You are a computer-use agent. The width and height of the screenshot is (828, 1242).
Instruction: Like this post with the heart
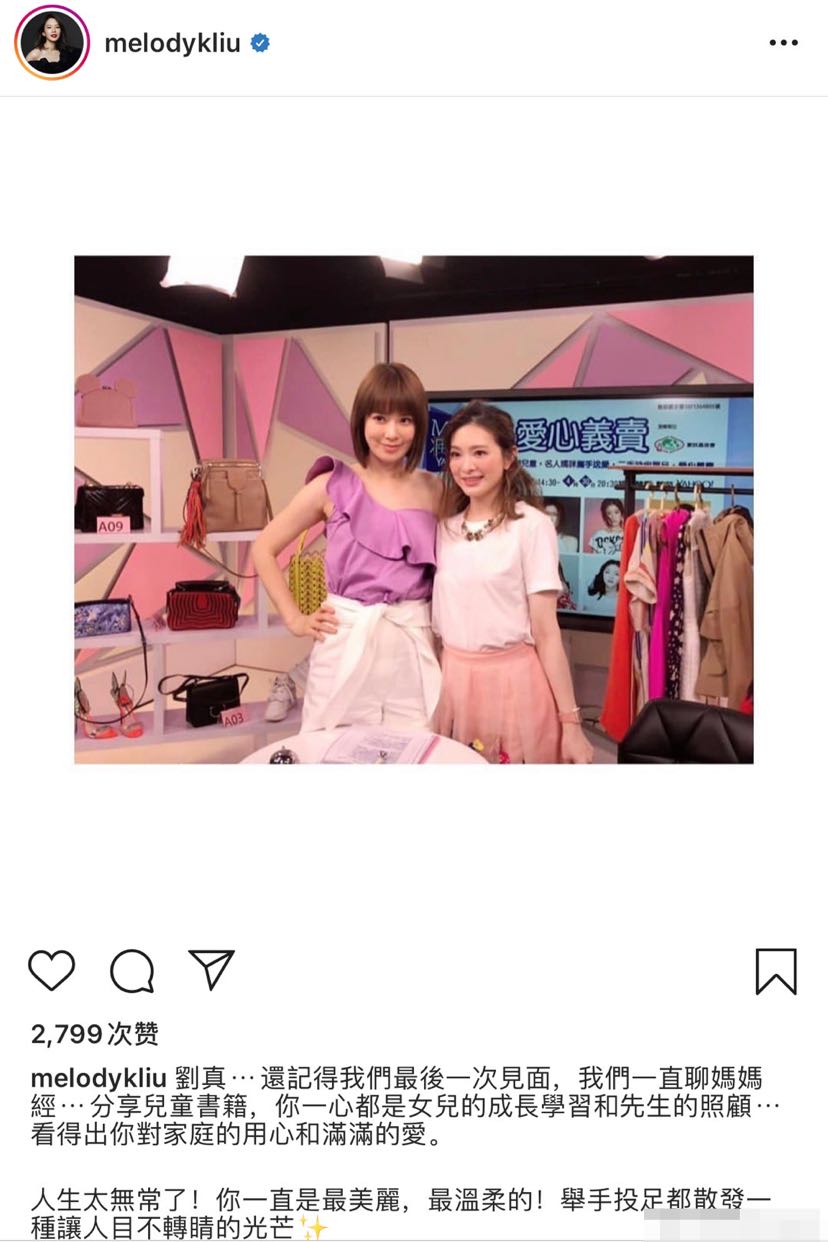(51, 970)
